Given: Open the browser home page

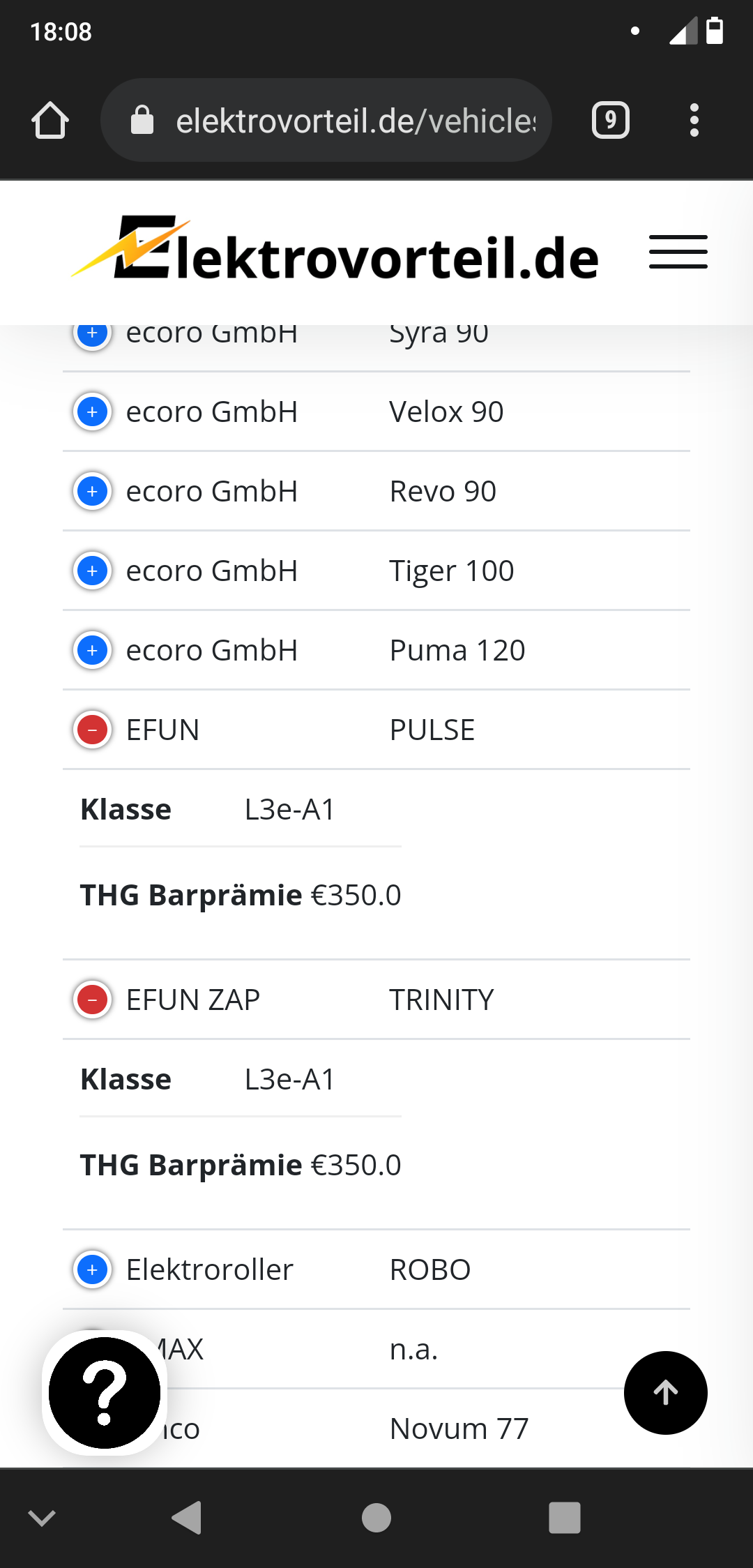Looking at the screenshot, I should (x=50, y=121).
